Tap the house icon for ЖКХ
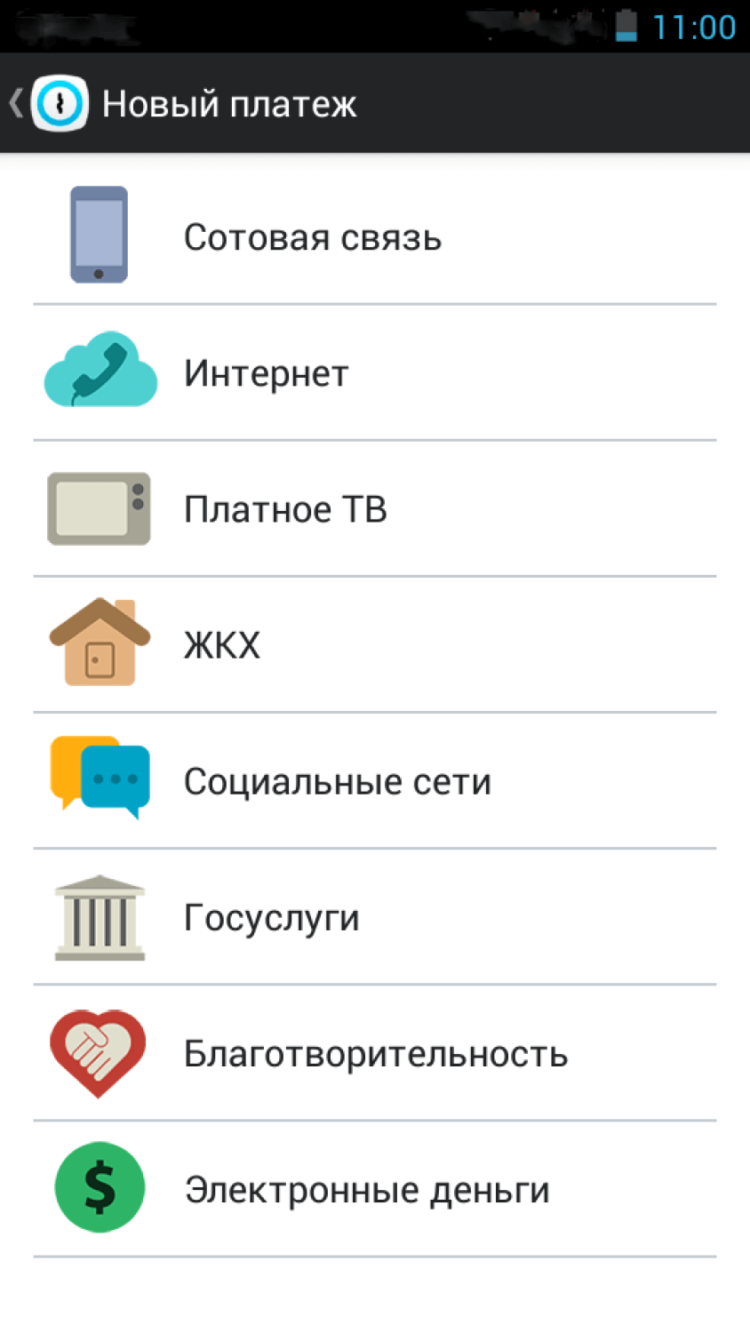 coord(98,644)
